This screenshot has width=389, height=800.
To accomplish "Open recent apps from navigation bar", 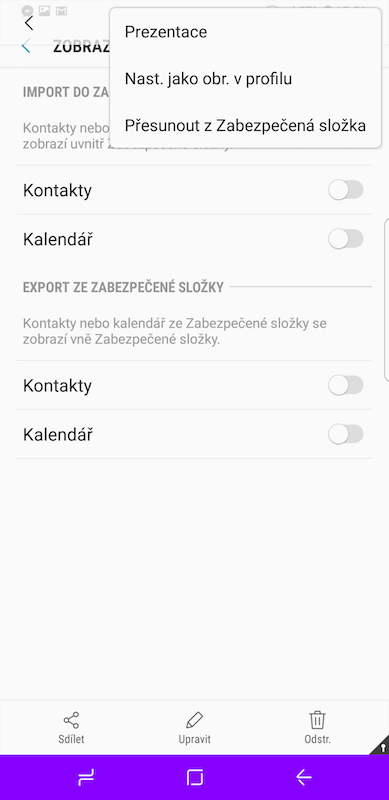I will pos(86,778).
